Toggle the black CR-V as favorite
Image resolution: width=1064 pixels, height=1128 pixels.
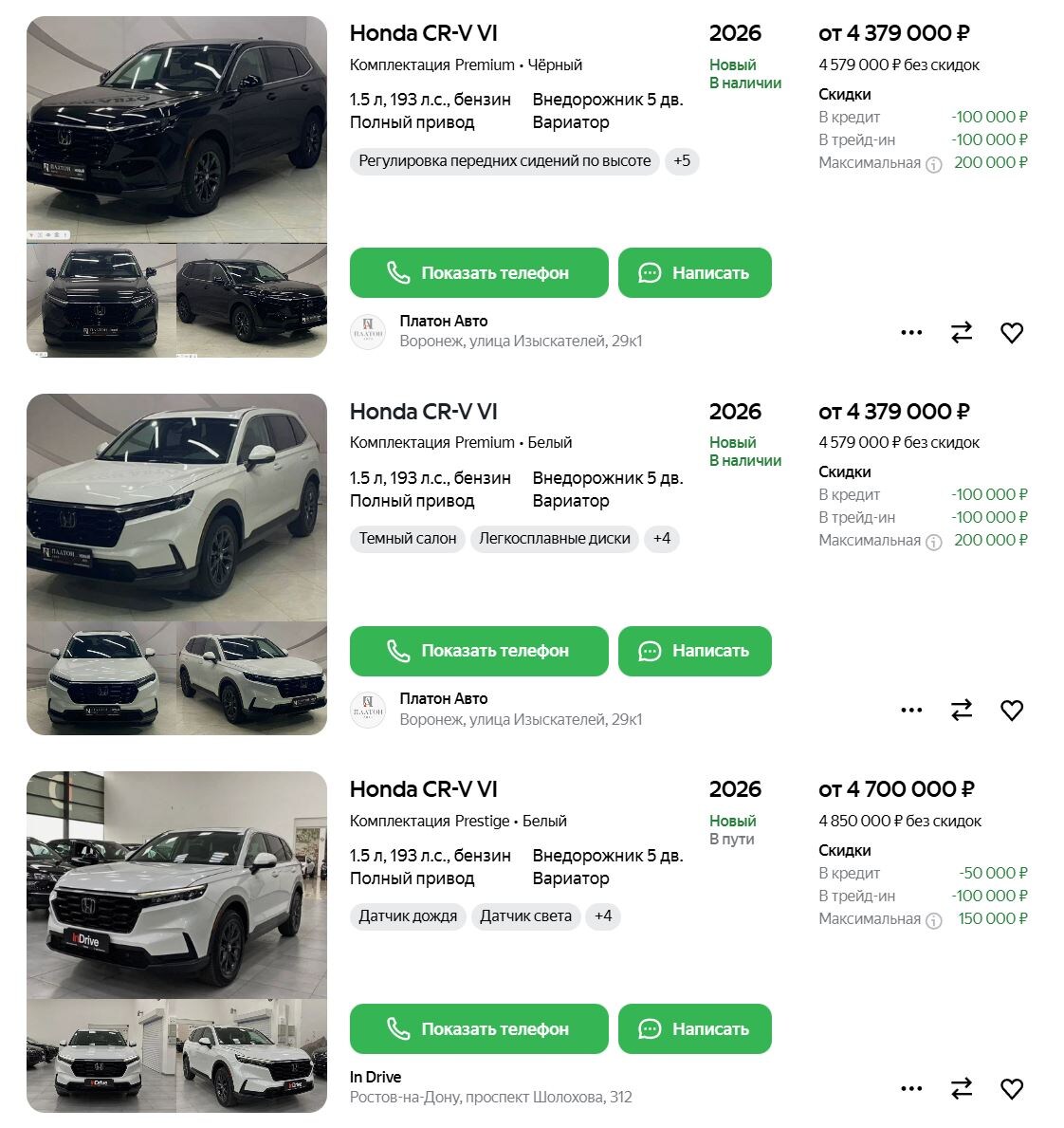(1011, 334)
